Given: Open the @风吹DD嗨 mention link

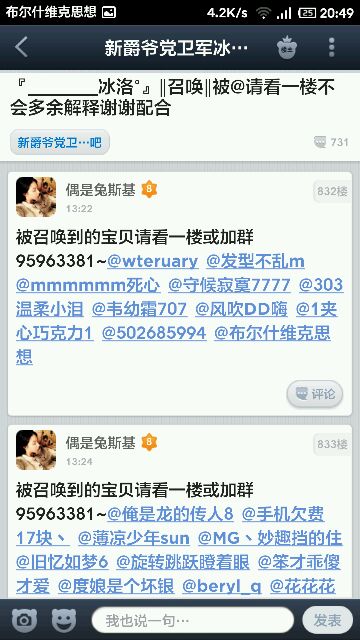Looking at the screenshot, I should [241, 309].
